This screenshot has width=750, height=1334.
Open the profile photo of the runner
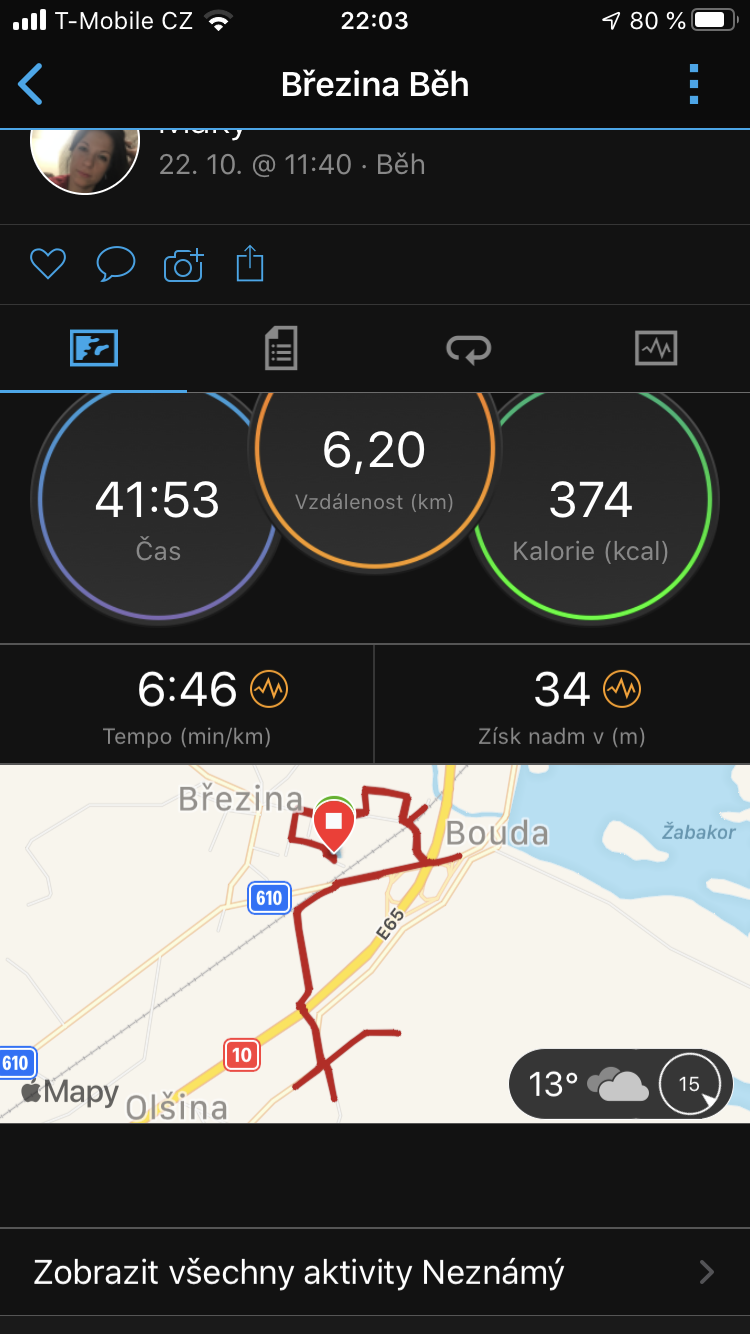pos(85,160)
